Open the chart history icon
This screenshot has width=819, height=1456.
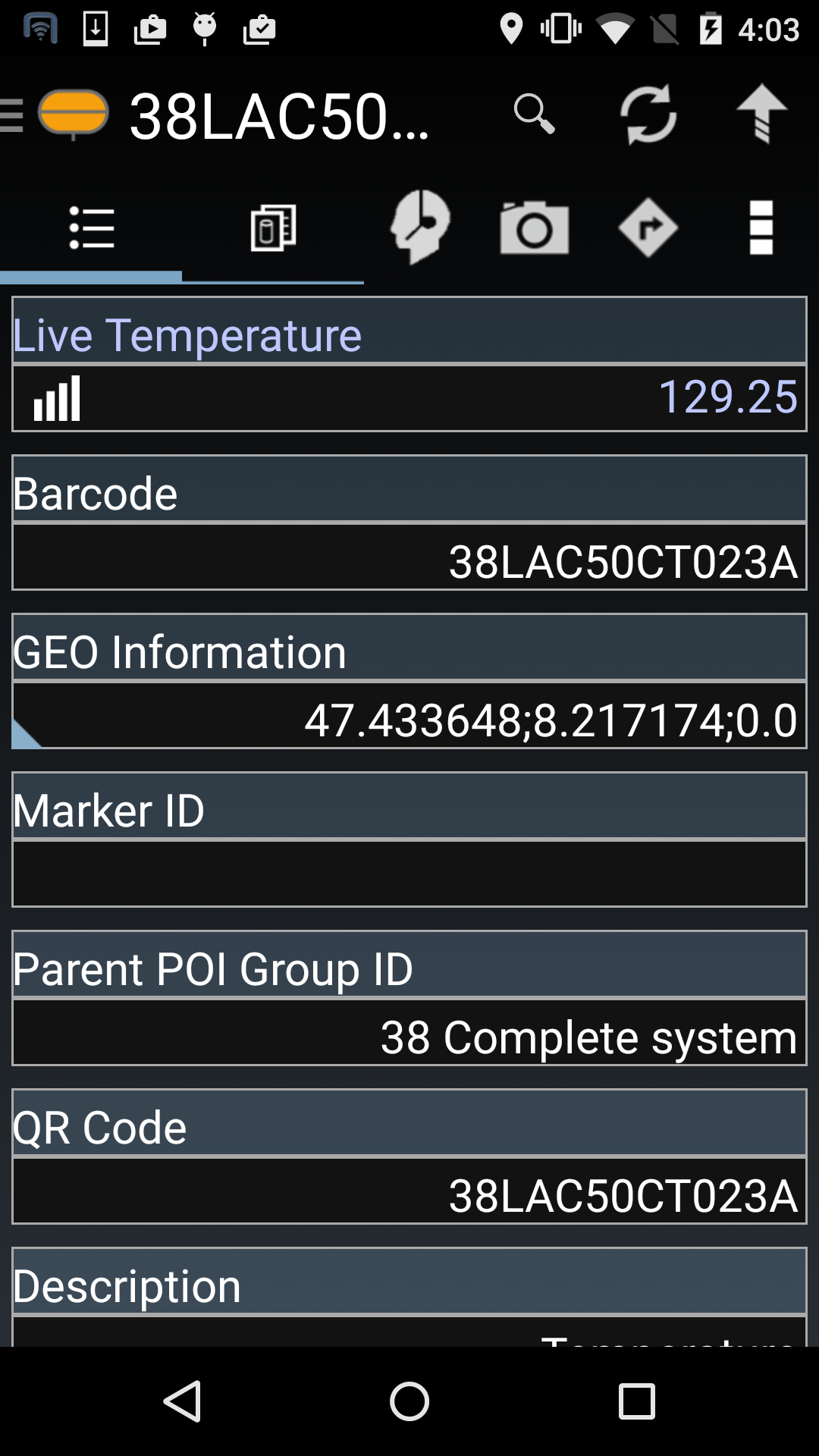(420, 227)
